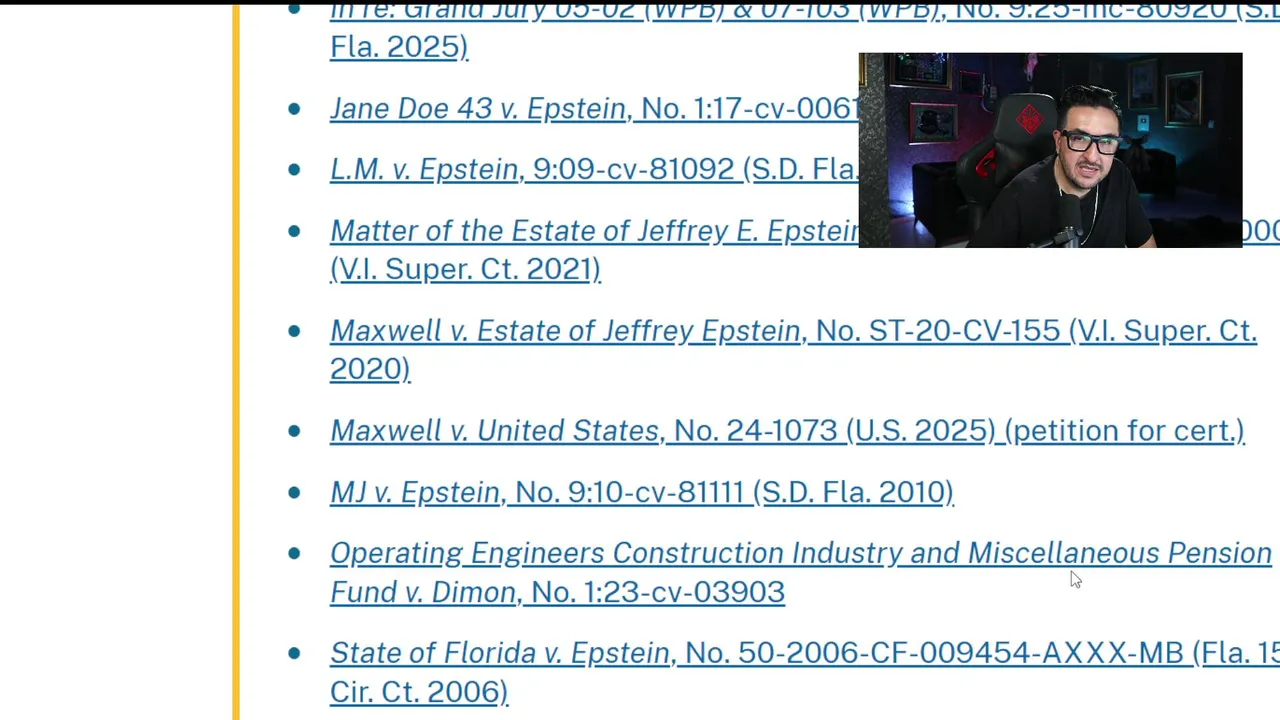Open Maxwell v. Estate of Jeffrey Epstein link
The width and height of the screenshot is (1280, 720).
792,331
